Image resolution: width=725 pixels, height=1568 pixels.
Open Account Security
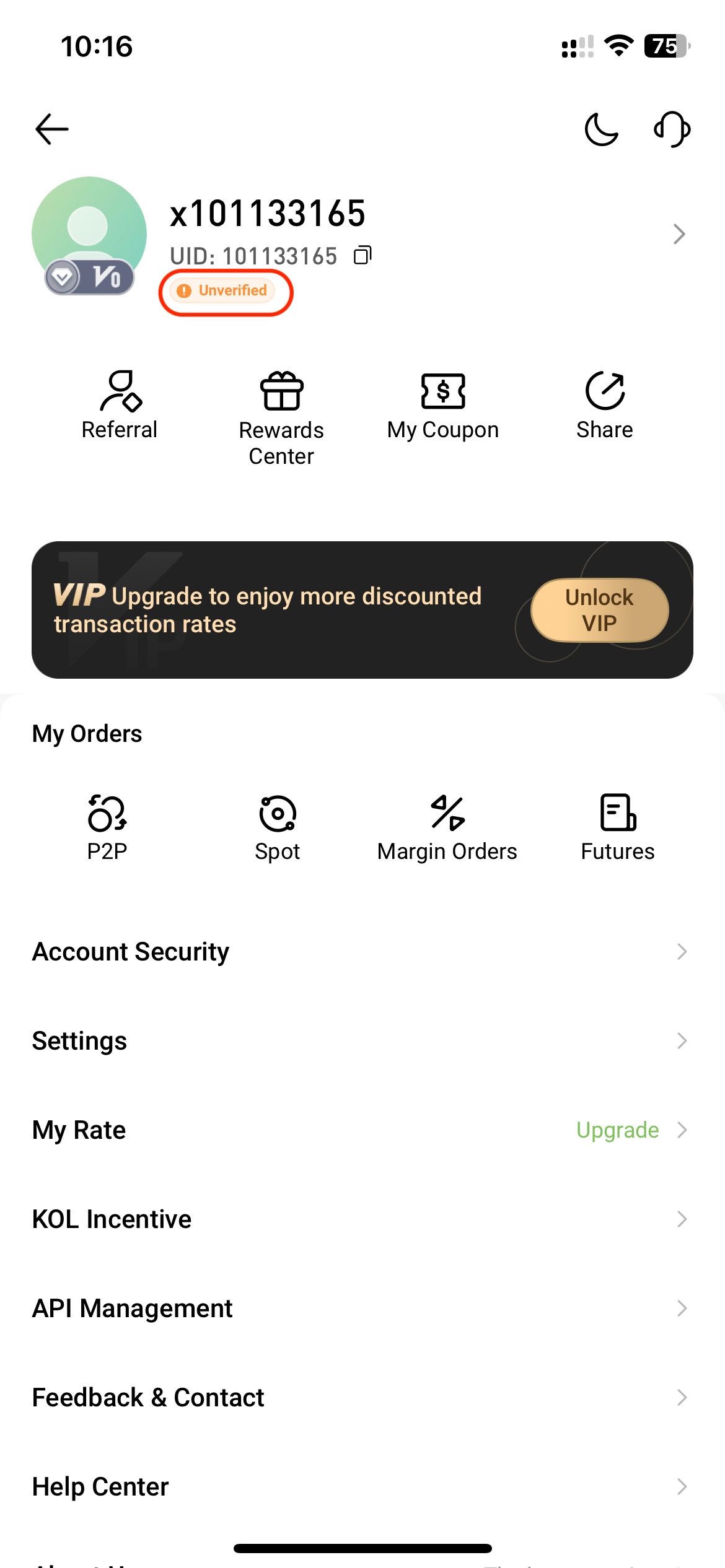coord(362,952)
